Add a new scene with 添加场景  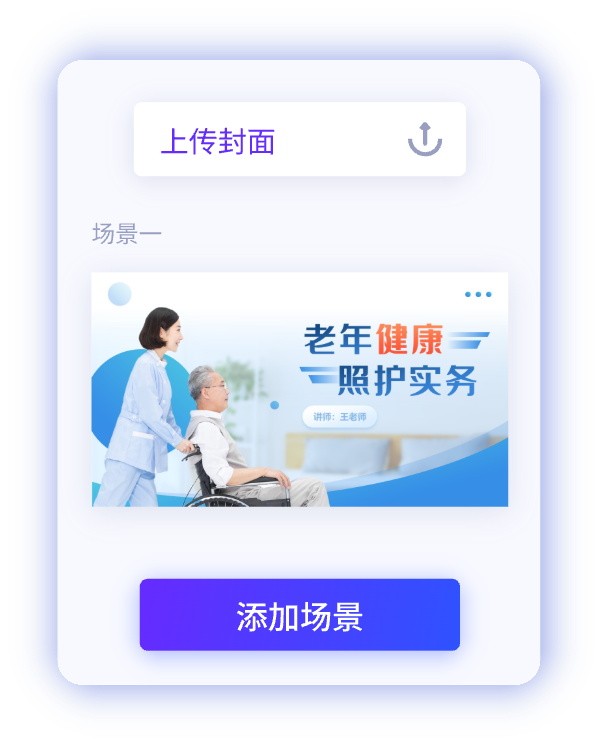point(299,615)
